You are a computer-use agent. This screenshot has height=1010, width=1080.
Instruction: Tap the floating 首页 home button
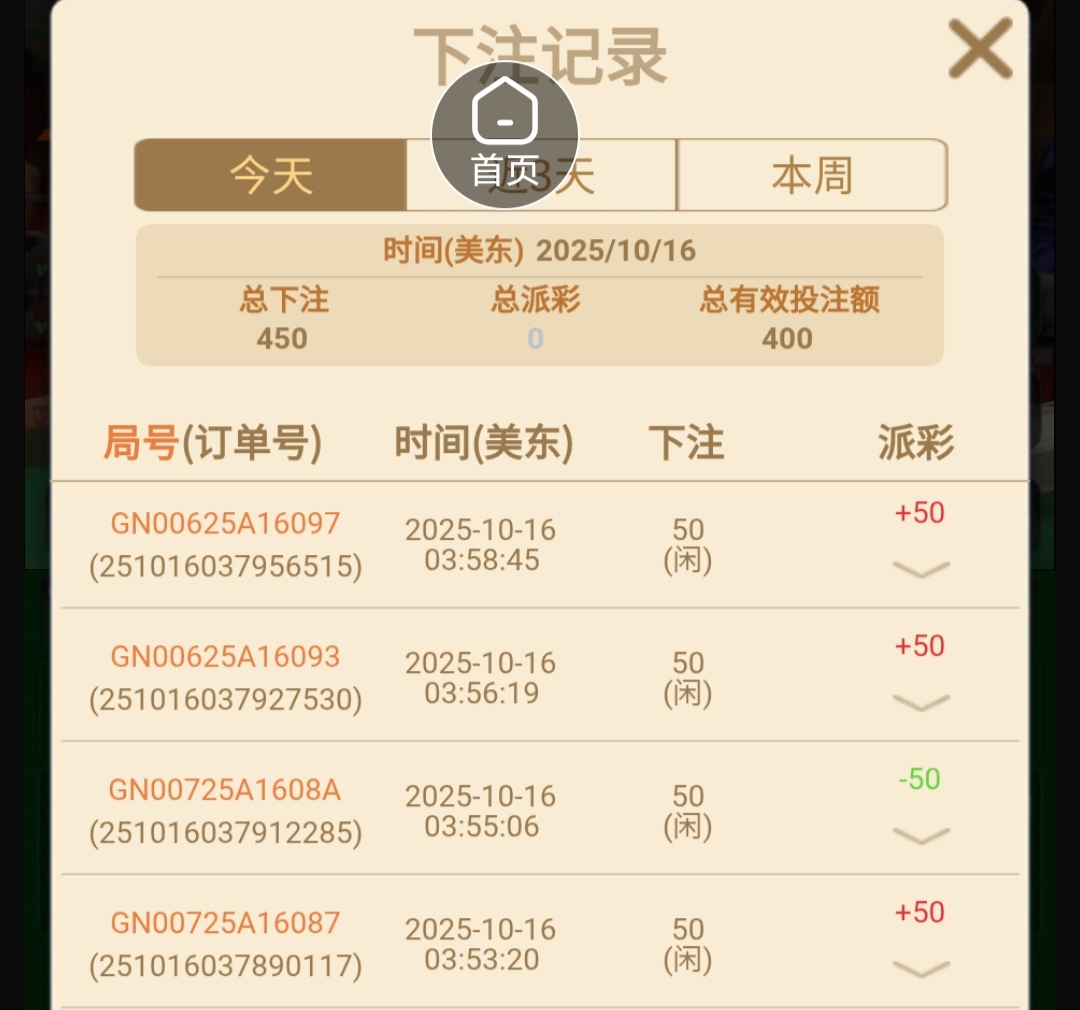click(505, 135)
